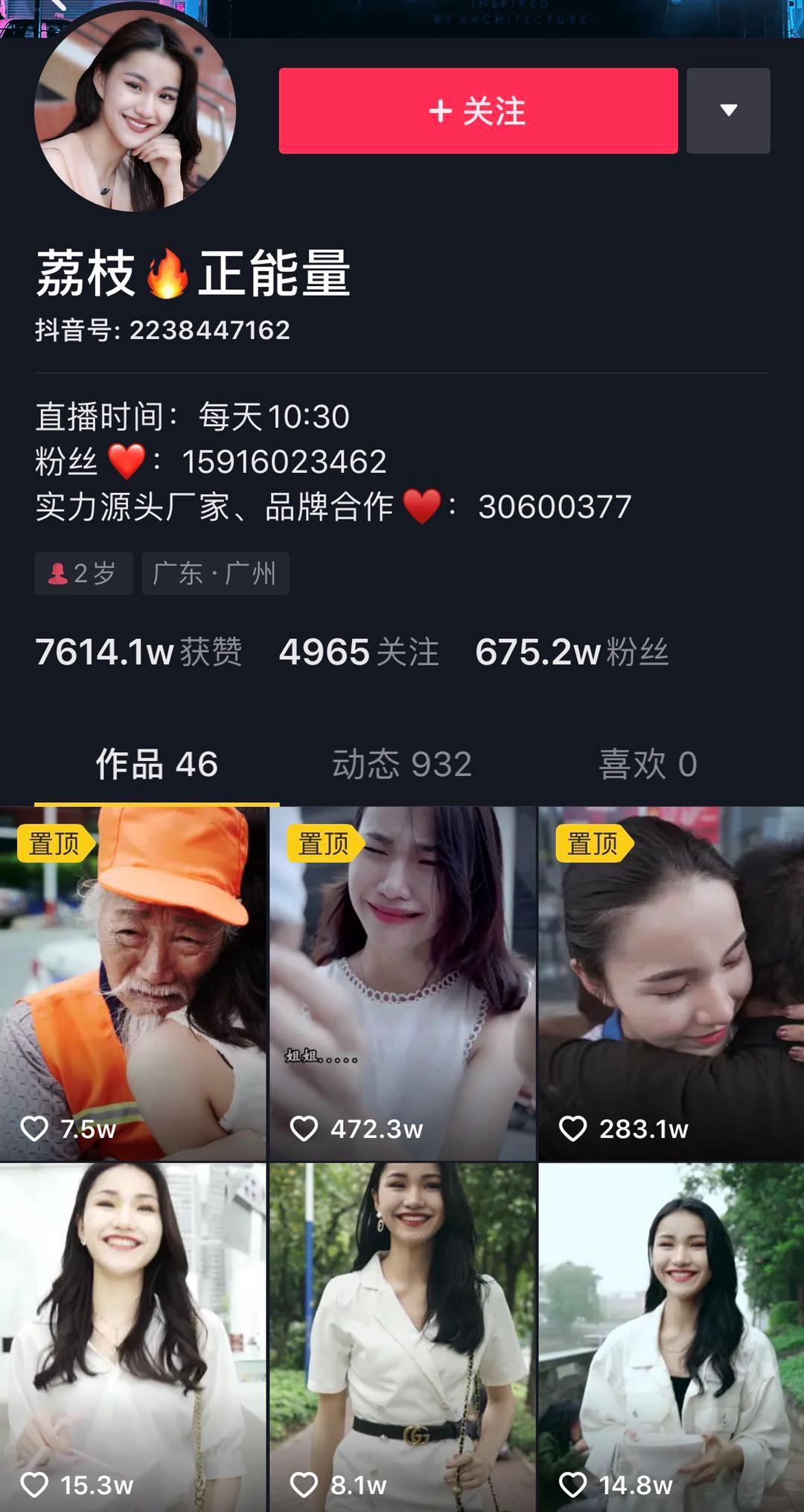Follow this account with the 关注 button
Image resolution: width=804 pixels, height=1512 pixels.
click(478, 111)
